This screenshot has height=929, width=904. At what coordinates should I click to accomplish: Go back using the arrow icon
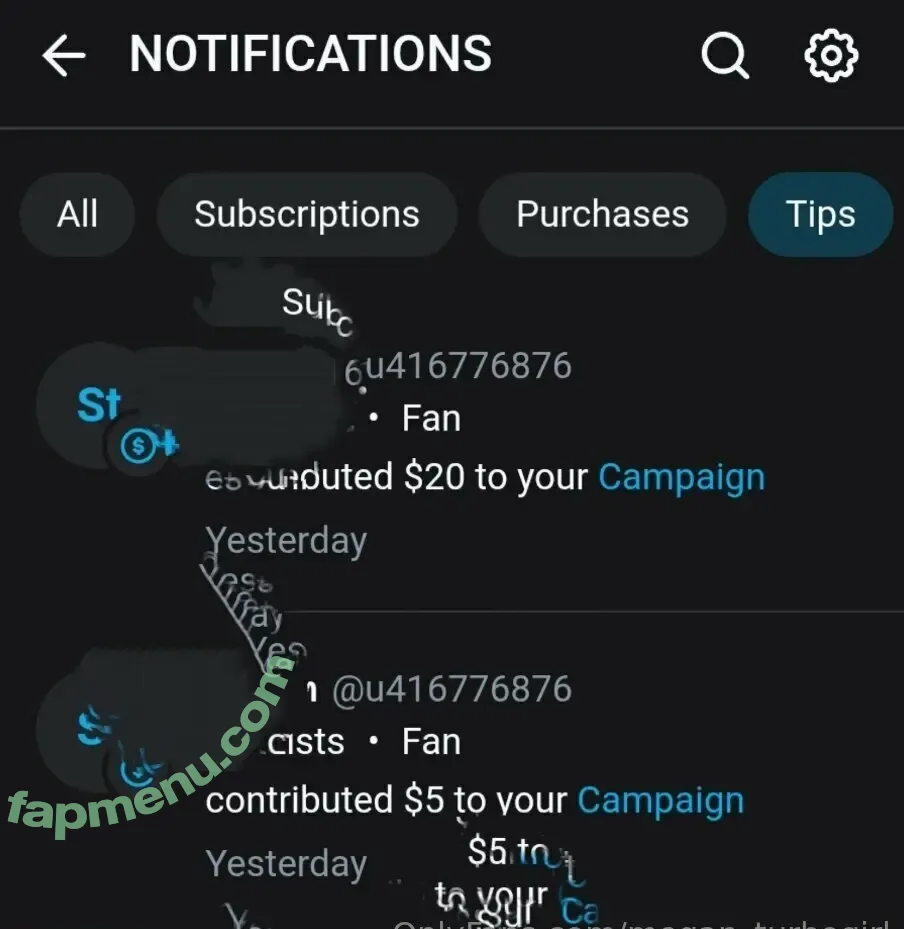pos(64,56)
